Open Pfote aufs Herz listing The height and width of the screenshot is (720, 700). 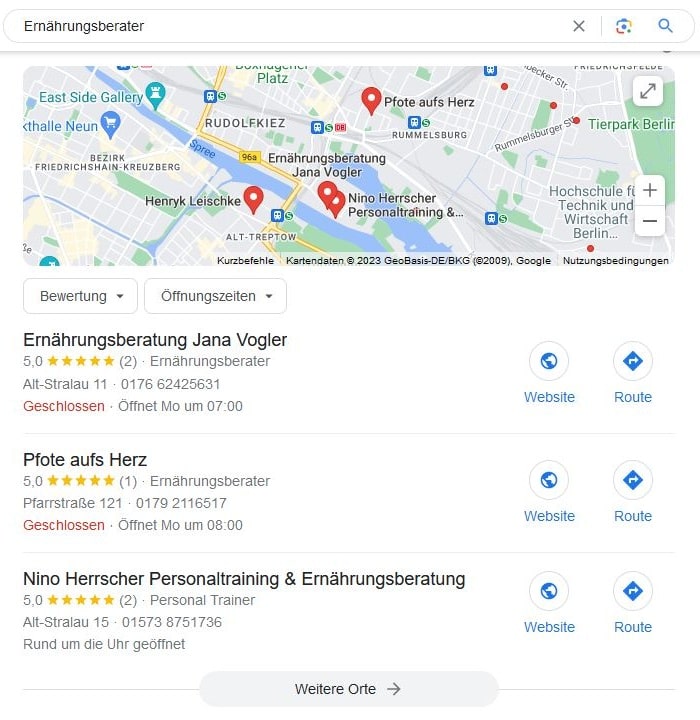(85, 460)
